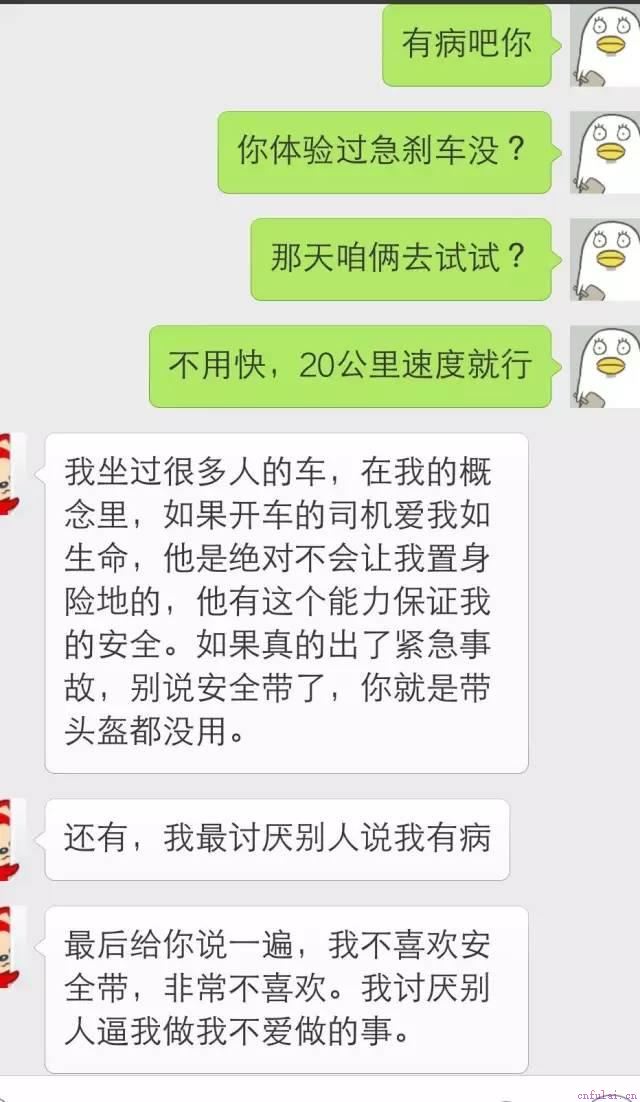The height and width of the screenshot is (1102, 640).
Task: Open contact avatar beside "我坐过很多人的车" message
Action: (10, 474)
